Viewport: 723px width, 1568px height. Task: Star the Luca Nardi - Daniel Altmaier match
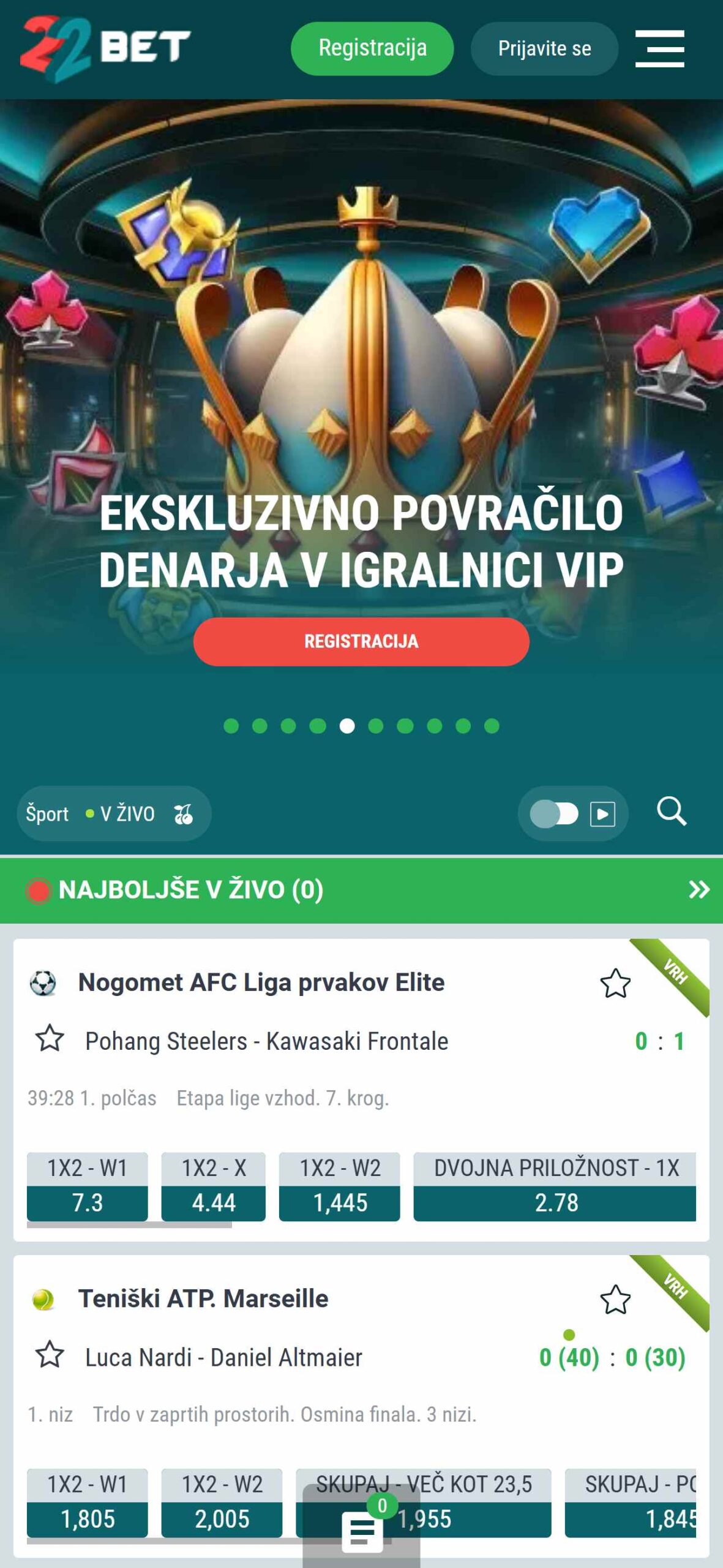pos(50,1354)
